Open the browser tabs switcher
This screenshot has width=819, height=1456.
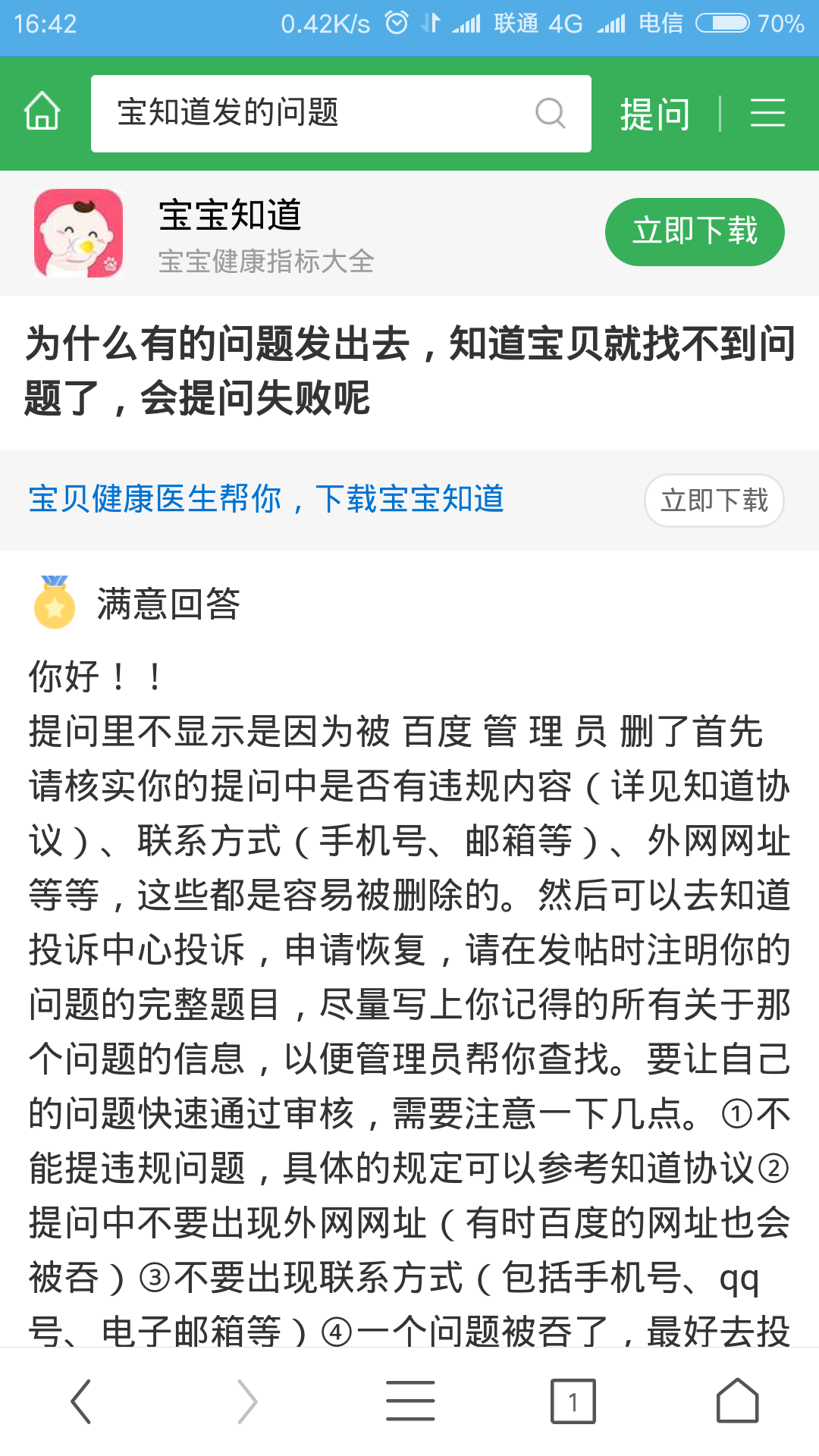573,1401
